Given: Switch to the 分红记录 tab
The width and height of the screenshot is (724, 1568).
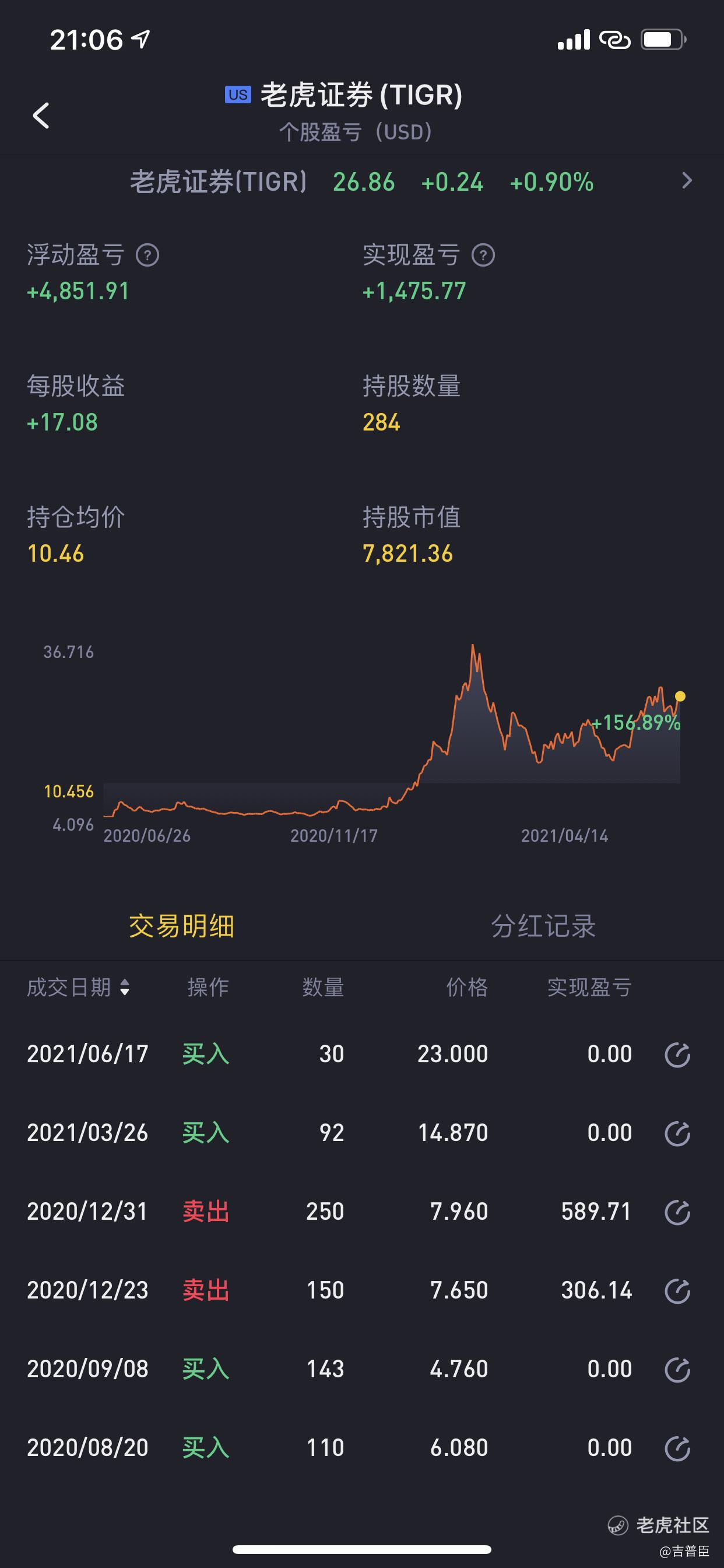Looking at the screenshot, I should coord(543,926).
